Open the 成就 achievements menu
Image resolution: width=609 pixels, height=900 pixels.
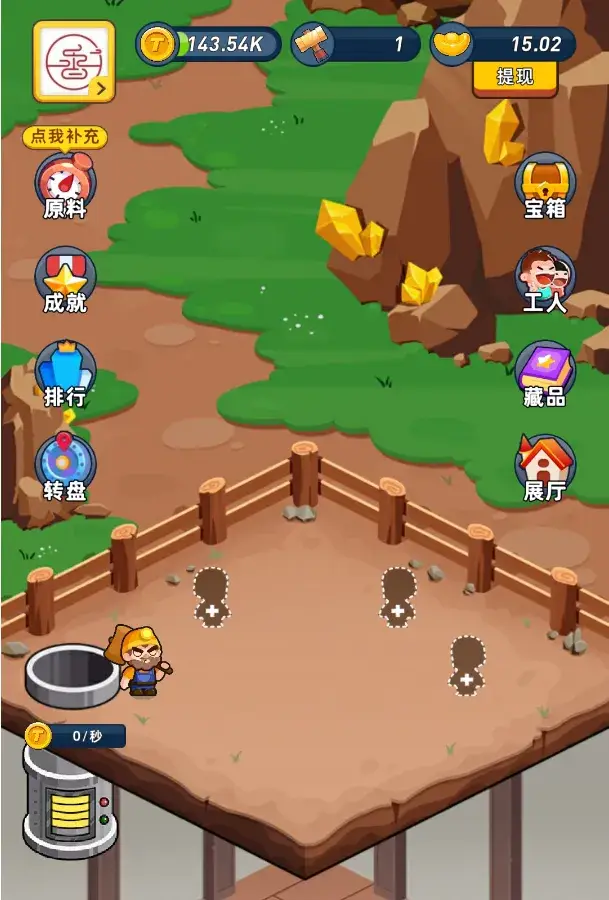tap(65, 280)
